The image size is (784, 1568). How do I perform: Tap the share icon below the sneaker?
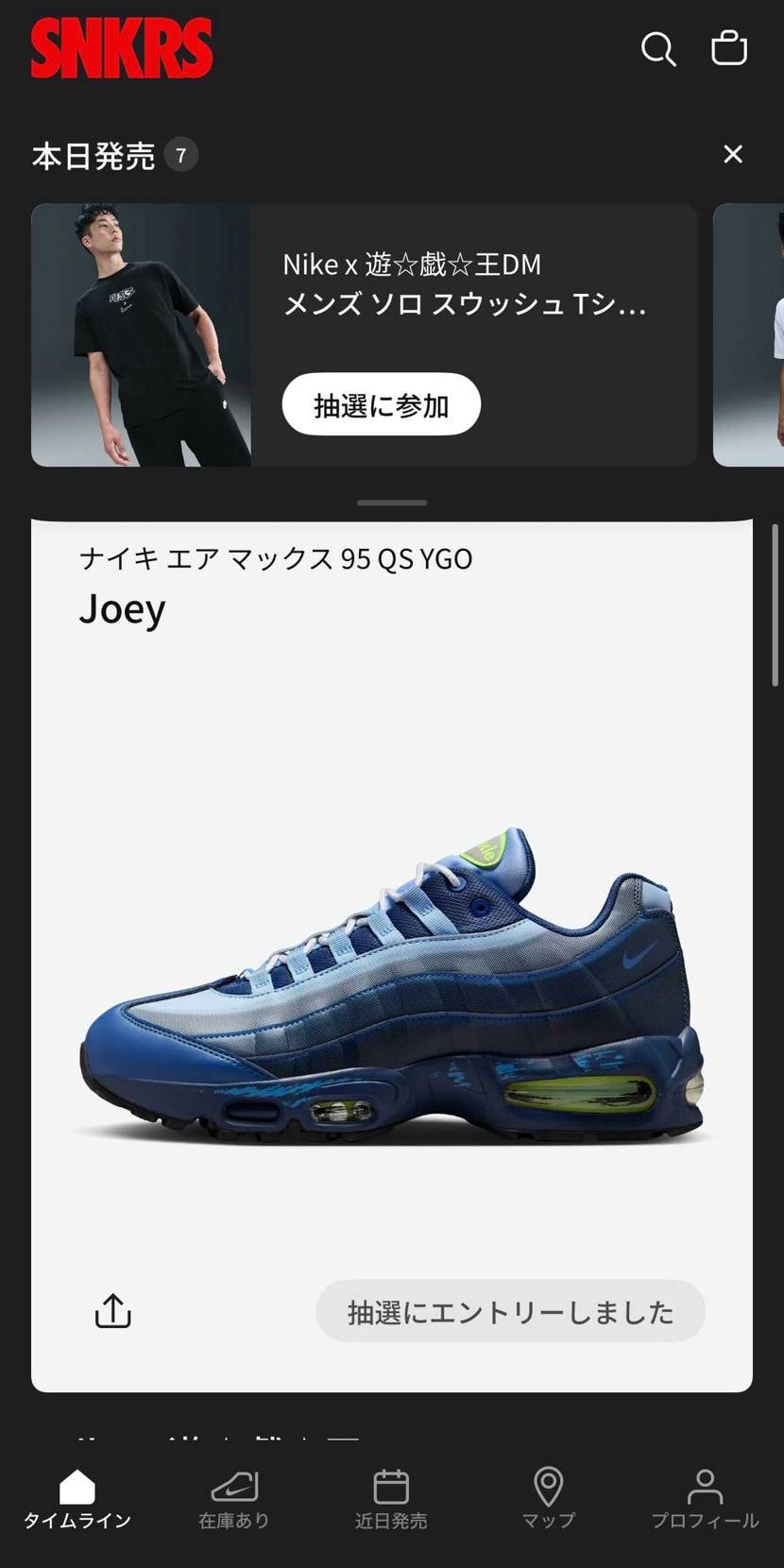(x=112, y=1311)
